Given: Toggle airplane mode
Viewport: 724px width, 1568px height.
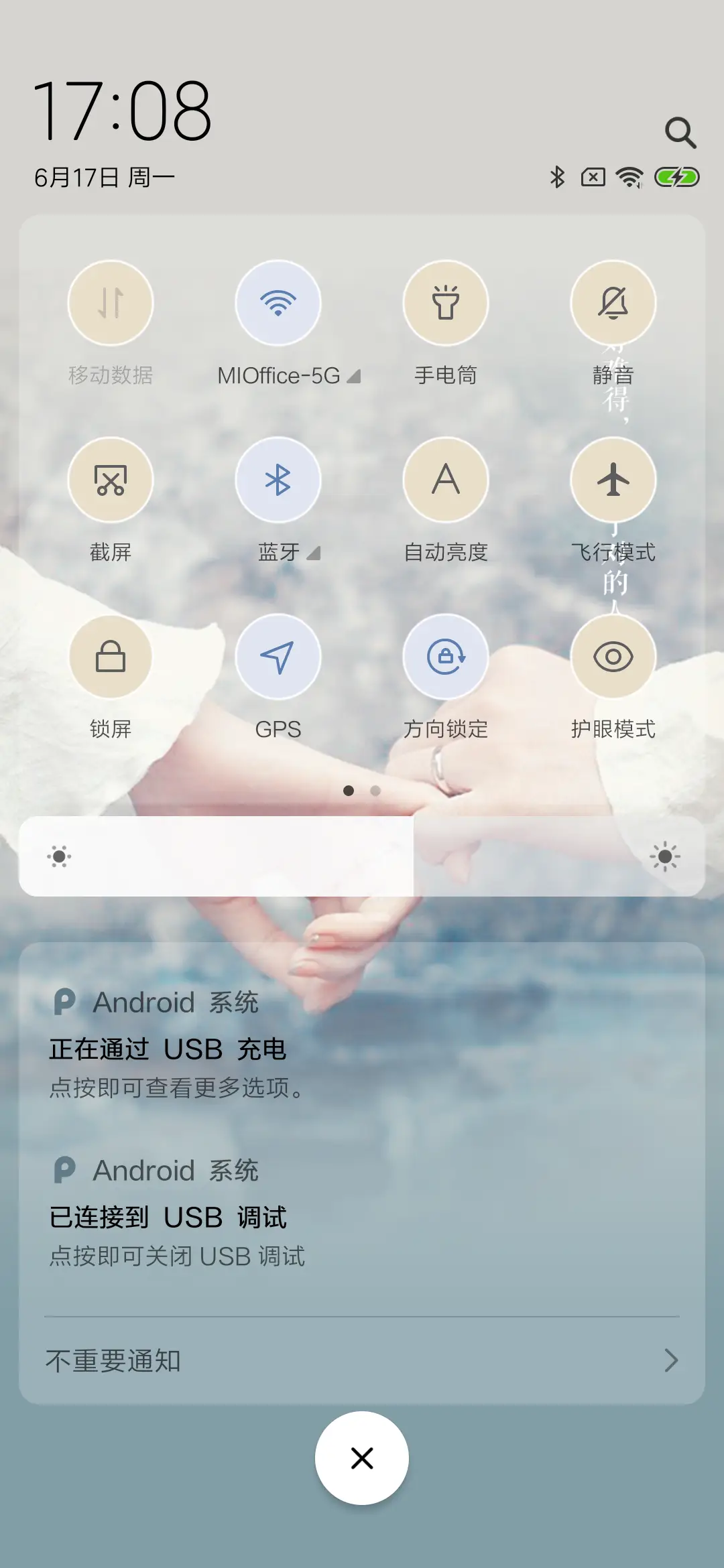Looking at the screenshot, I should (613, 480).
